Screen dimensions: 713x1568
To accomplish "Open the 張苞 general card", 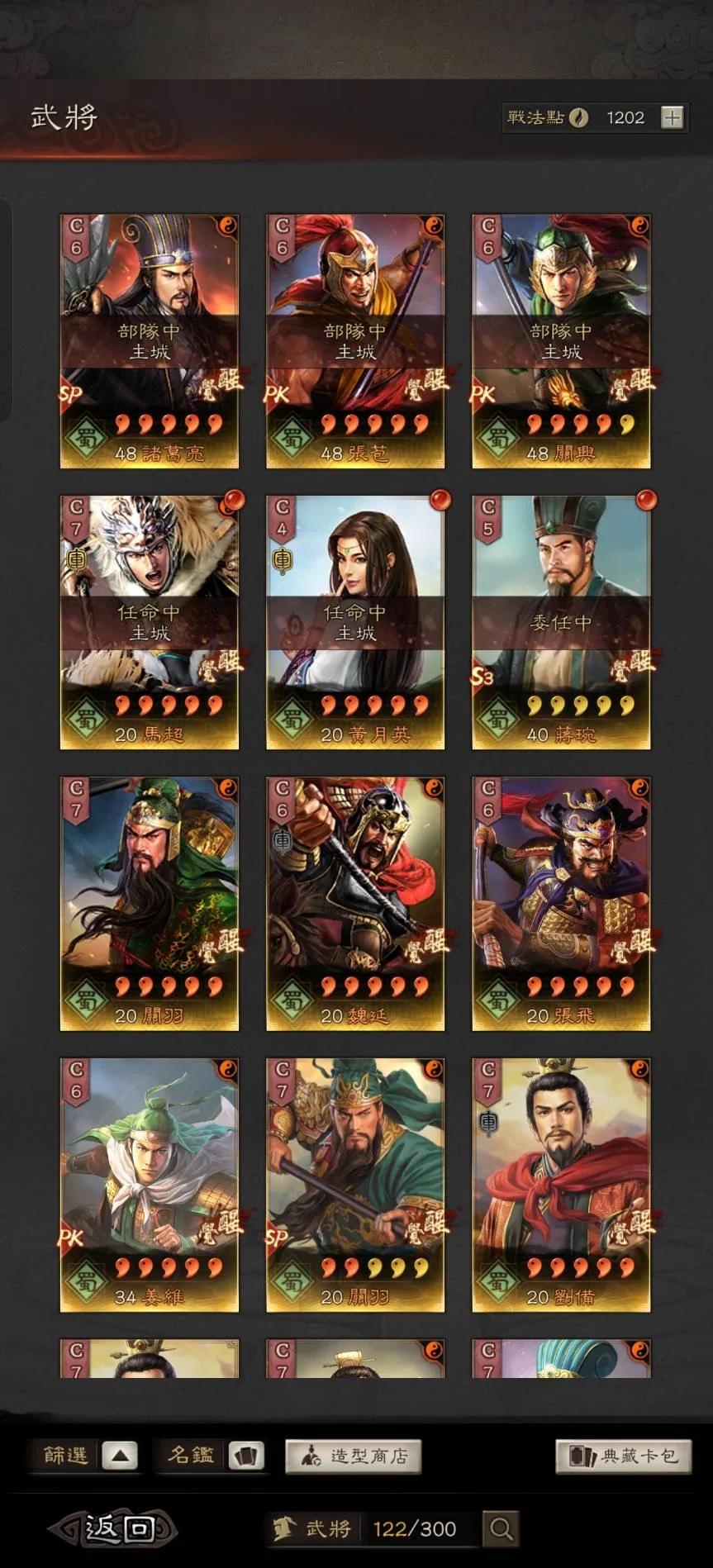I will click(x=355, y=341).
